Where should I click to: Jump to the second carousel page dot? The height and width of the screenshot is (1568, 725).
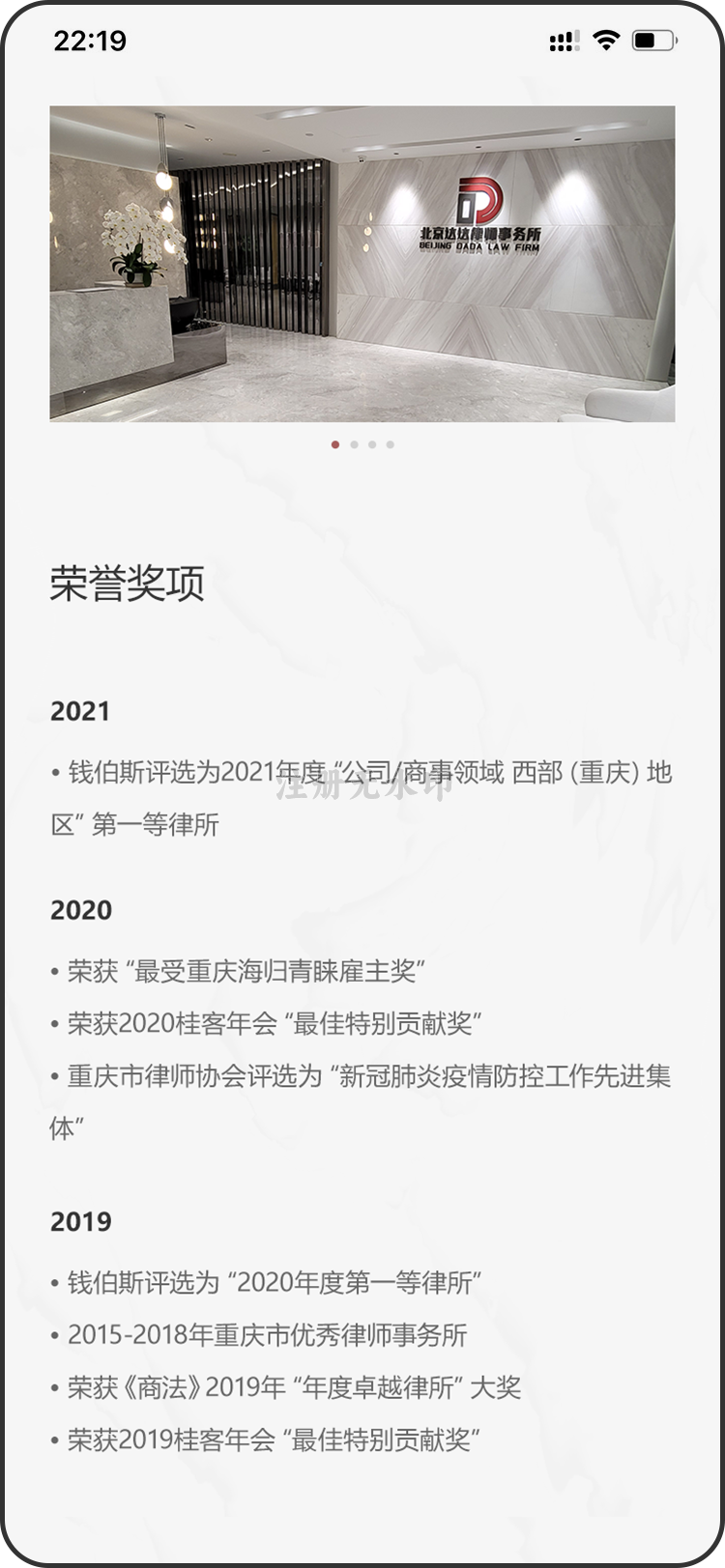pyautogui.click(x=354, y=444)
